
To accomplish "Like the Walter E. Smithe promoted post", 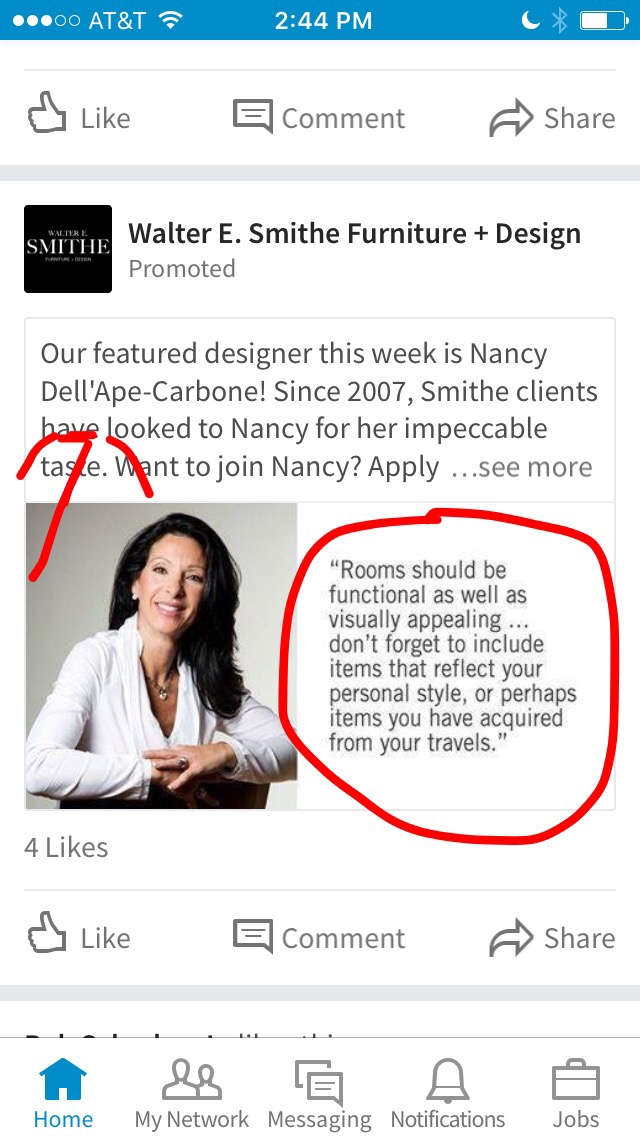I will point(78,937).
